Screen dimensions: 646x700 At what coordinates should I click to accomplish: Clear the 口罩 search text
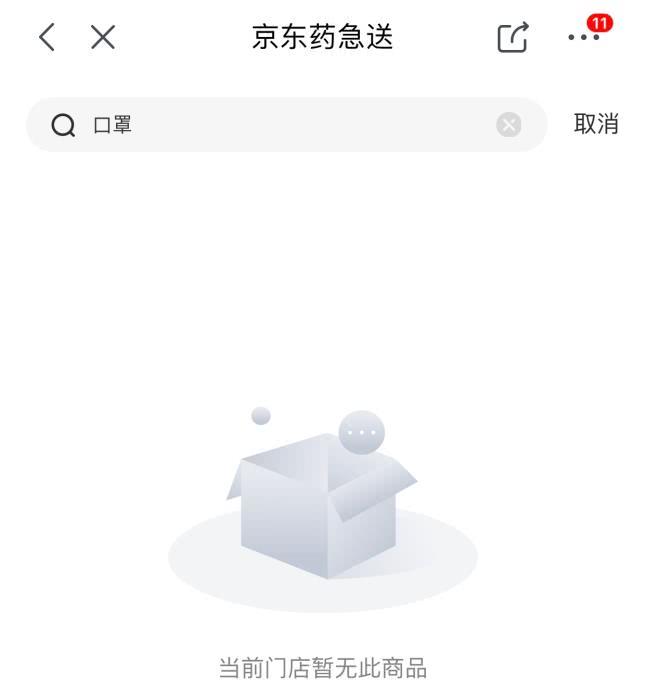(x=509, y=125)
